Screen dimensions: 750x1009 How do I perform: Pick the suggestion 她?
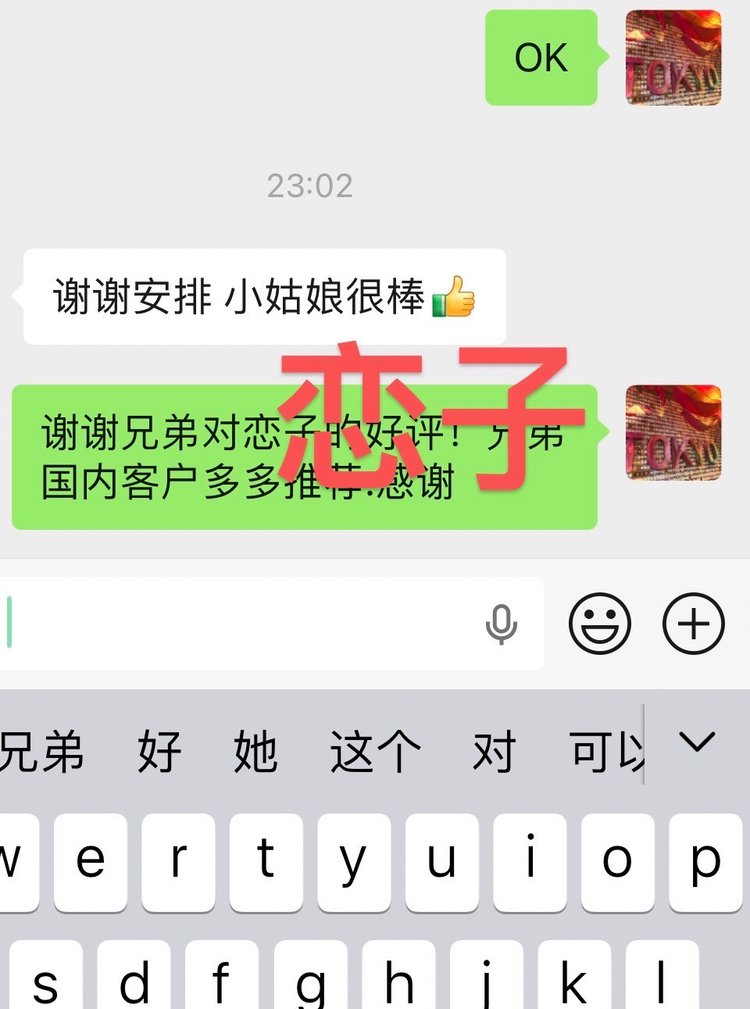point(254,751)
